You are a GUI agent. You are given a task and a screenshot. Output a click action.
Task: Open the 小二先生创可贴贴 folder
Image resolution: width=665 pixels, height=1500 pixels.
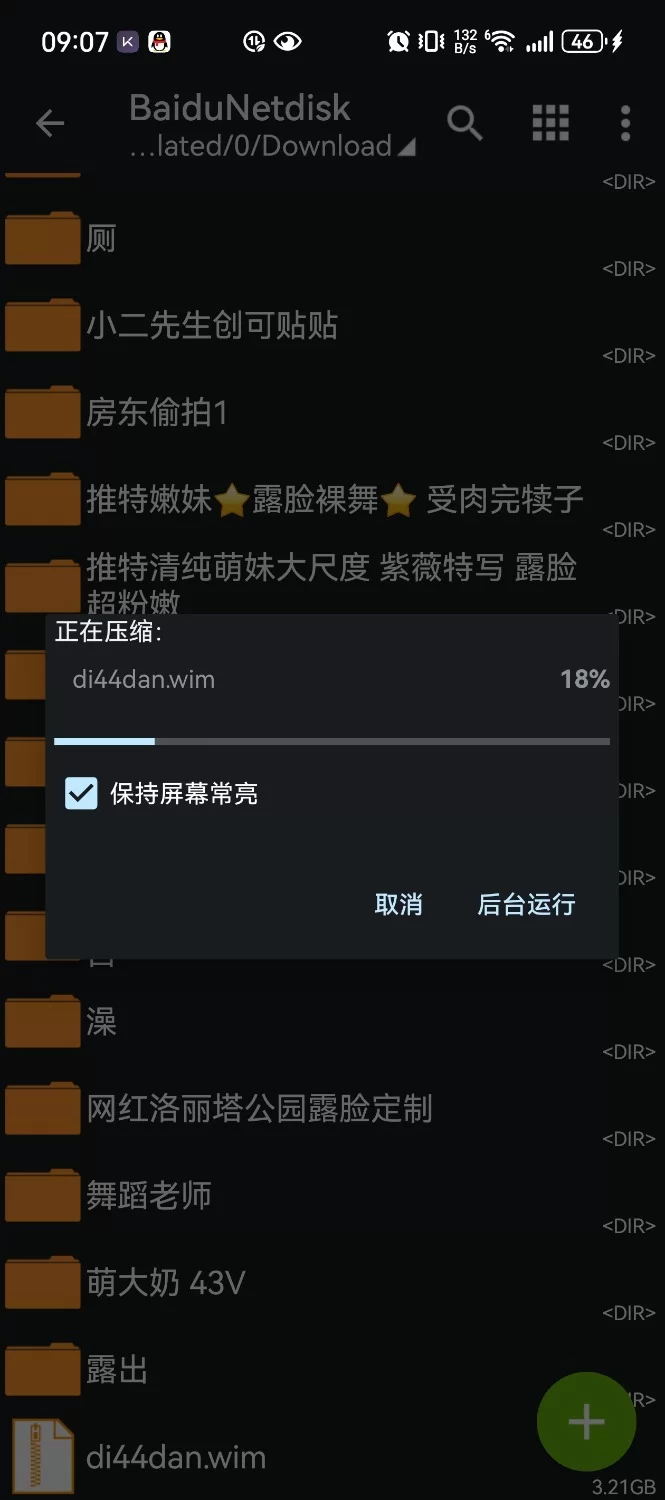click(212, 326)
